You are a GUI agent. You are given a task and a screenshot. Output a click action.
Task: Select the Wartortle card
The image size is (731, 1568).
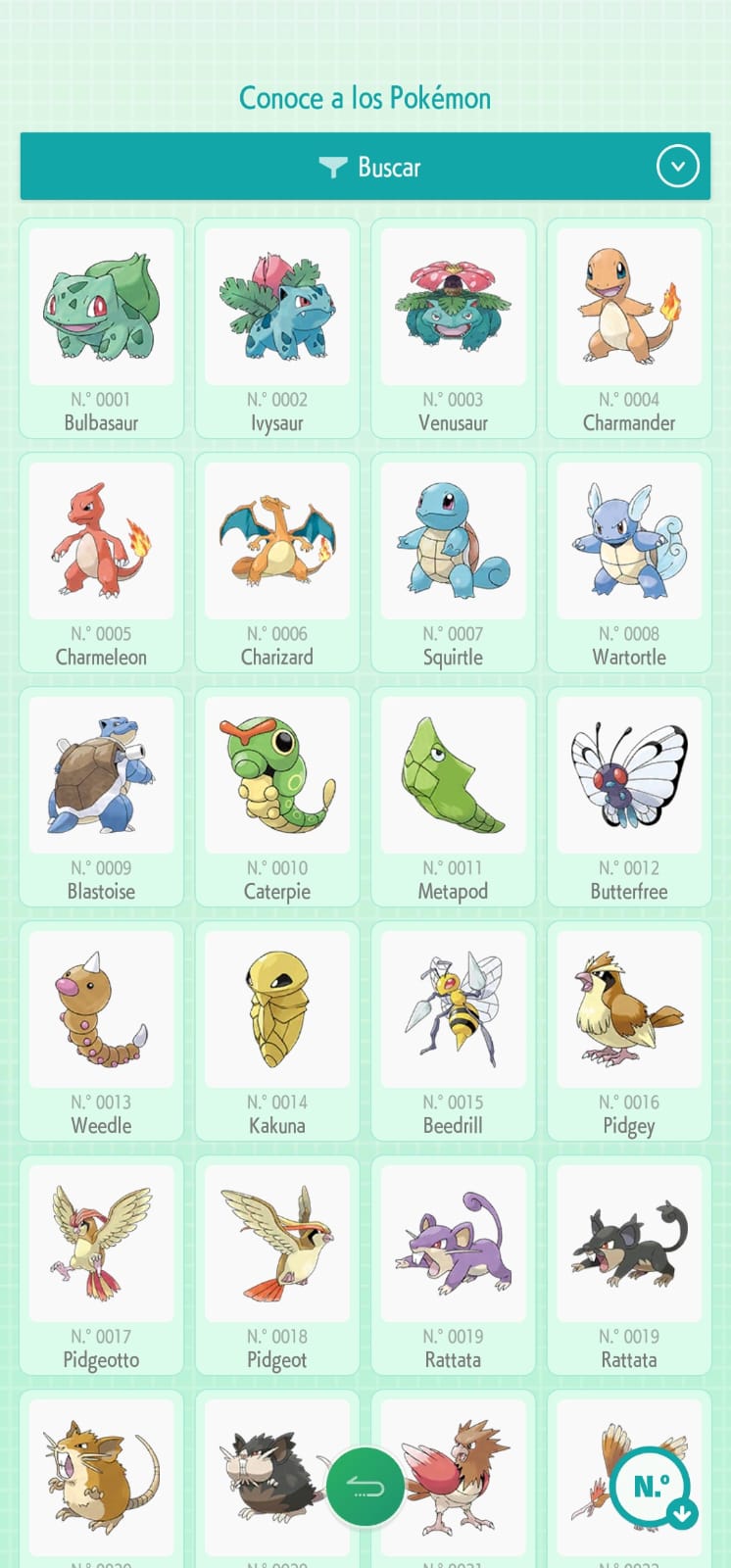click(628, 562)
